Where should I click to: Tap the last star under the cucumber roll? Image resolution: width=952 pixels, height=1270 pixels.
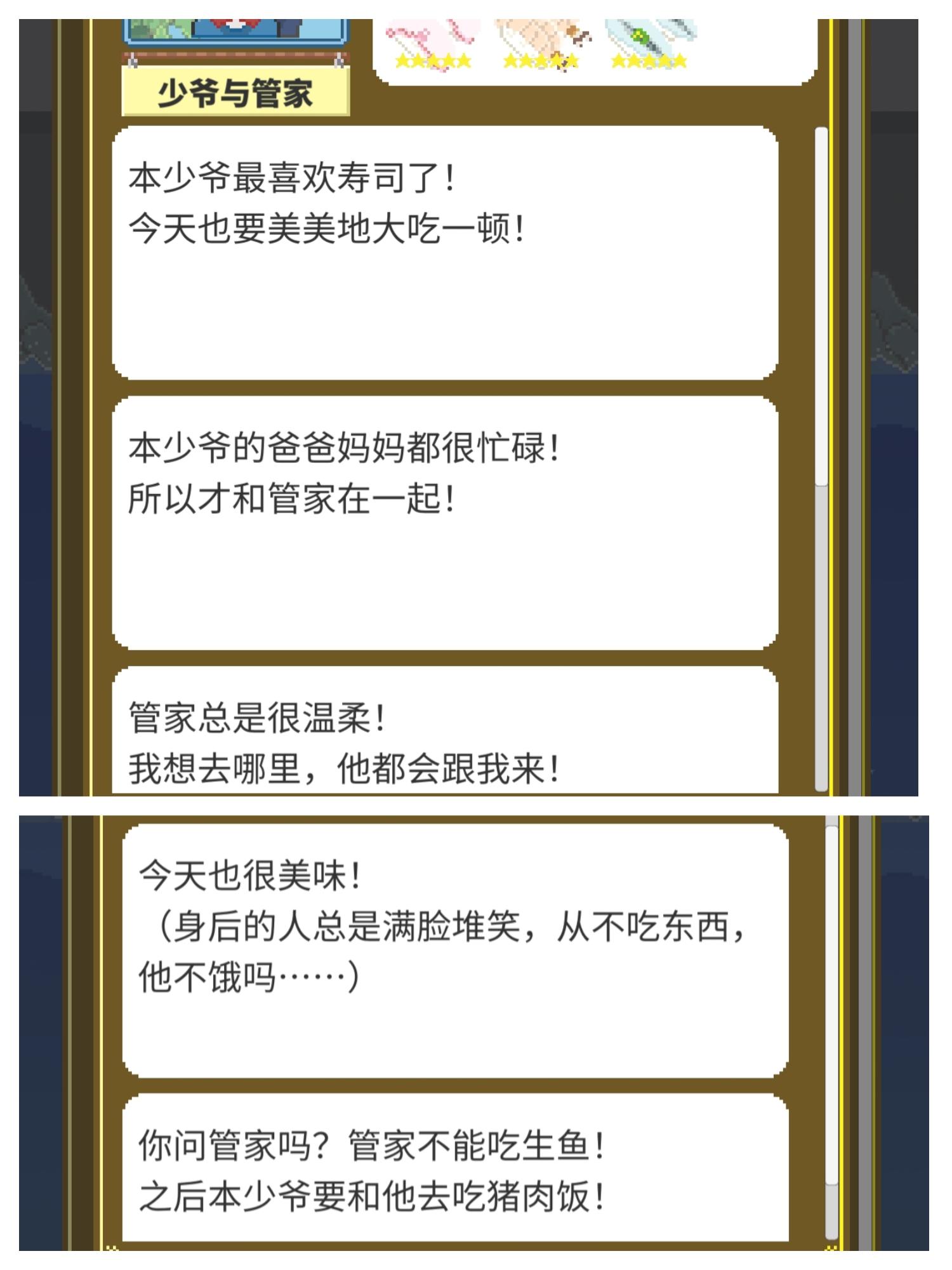(x=680, y=60)
